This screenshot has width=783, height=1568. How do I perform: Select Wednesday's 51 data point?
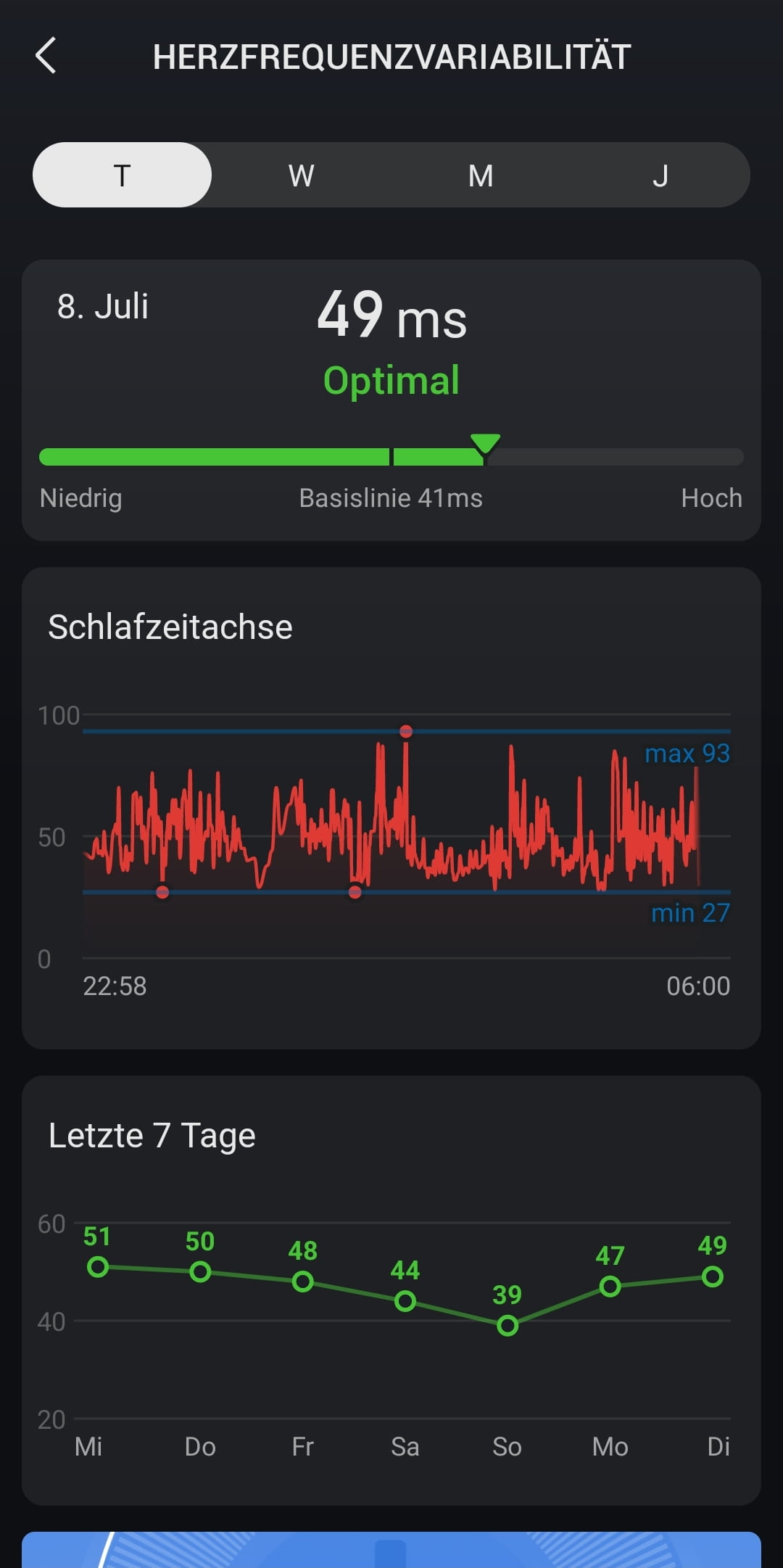click(98, 1267)
